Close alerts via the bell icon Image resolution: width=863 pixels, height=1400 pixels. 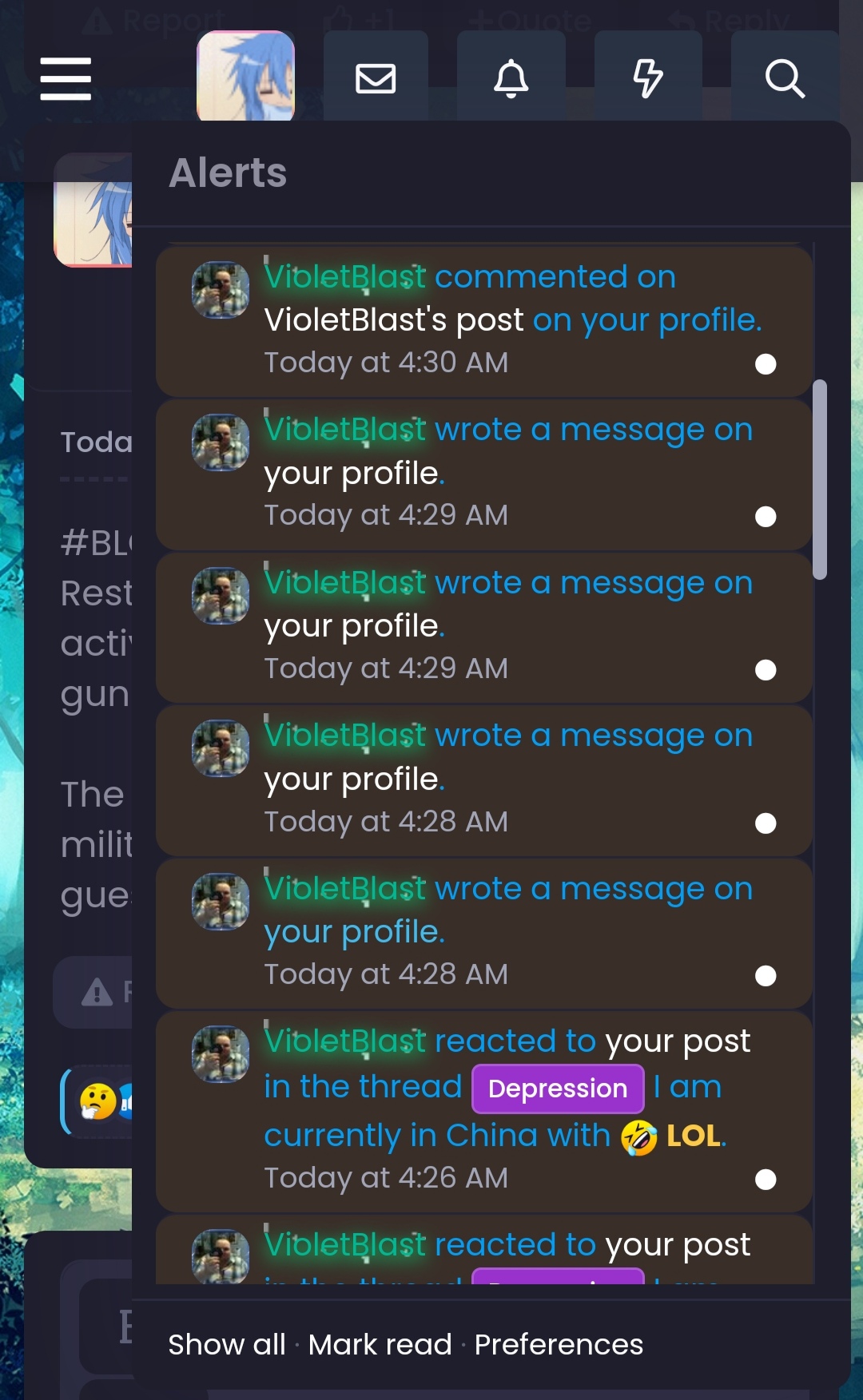coord(511,78)
